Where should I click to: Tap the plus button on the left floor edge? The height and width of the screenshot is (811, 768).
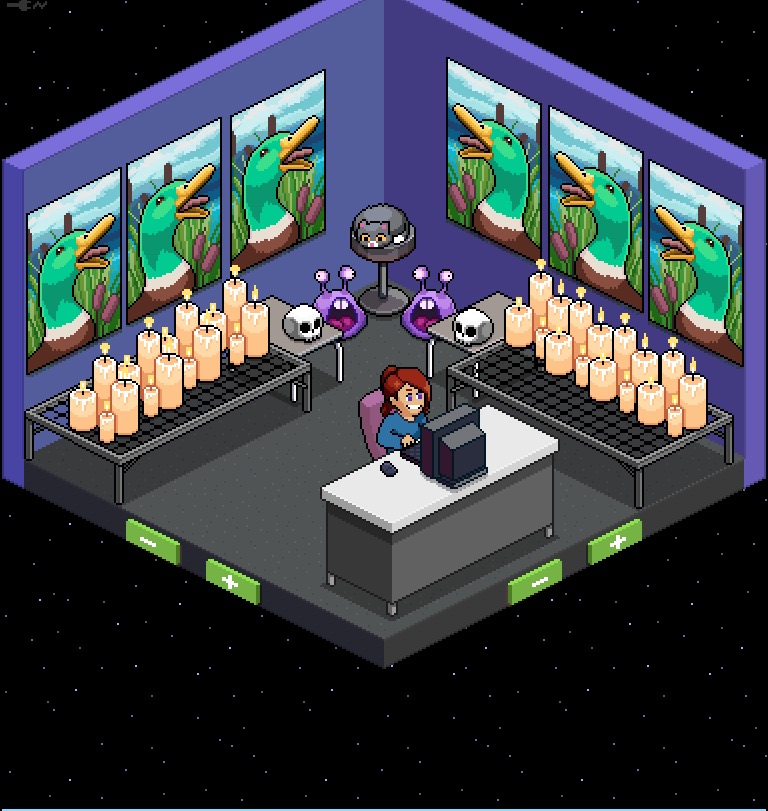pyautogui.click(x=231, y=581)
